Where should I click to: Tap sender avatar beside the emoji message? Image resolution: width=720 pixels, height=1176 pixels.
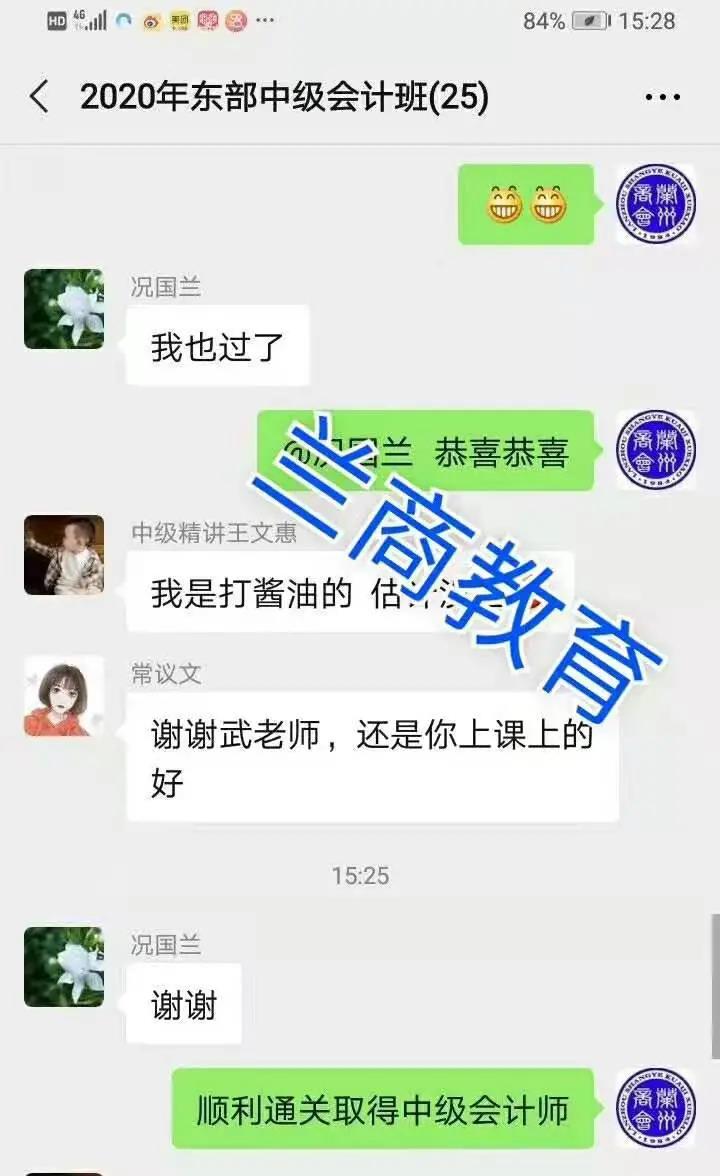coord(655,204)
